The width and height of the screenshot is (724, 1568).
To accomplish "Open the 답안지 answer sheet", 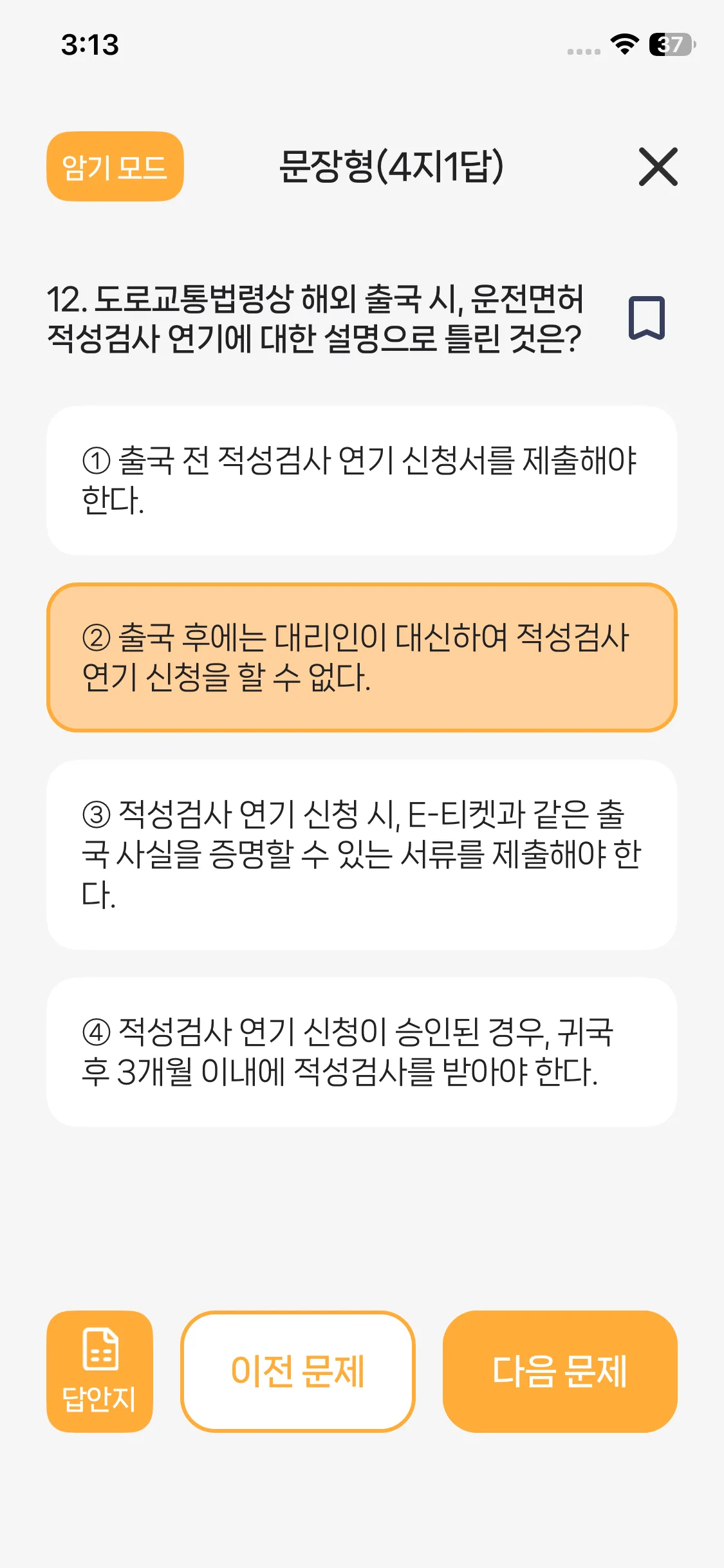I will (x=100, y=1371).
